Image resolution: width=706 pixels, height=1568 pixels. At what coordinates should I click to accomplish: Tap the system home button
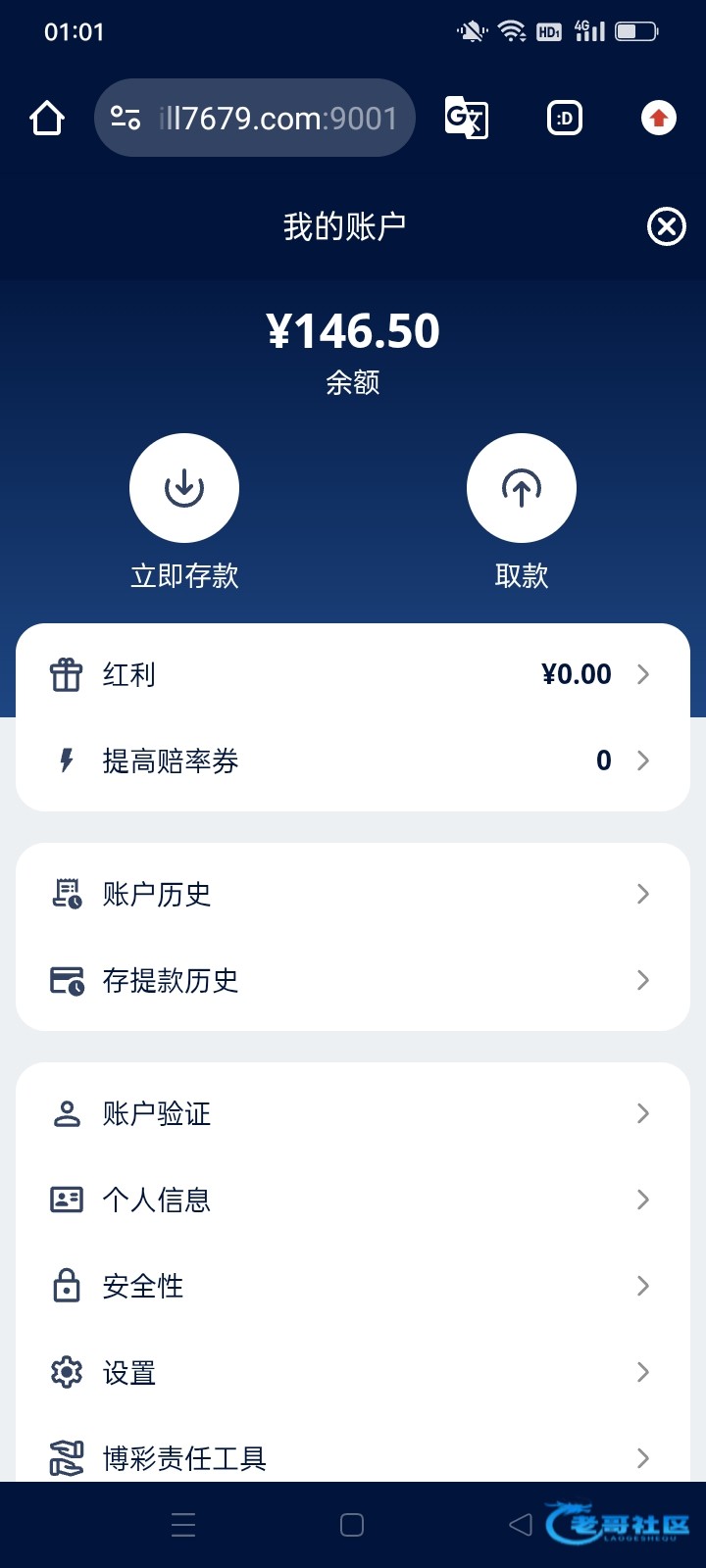coord(352,1525)
